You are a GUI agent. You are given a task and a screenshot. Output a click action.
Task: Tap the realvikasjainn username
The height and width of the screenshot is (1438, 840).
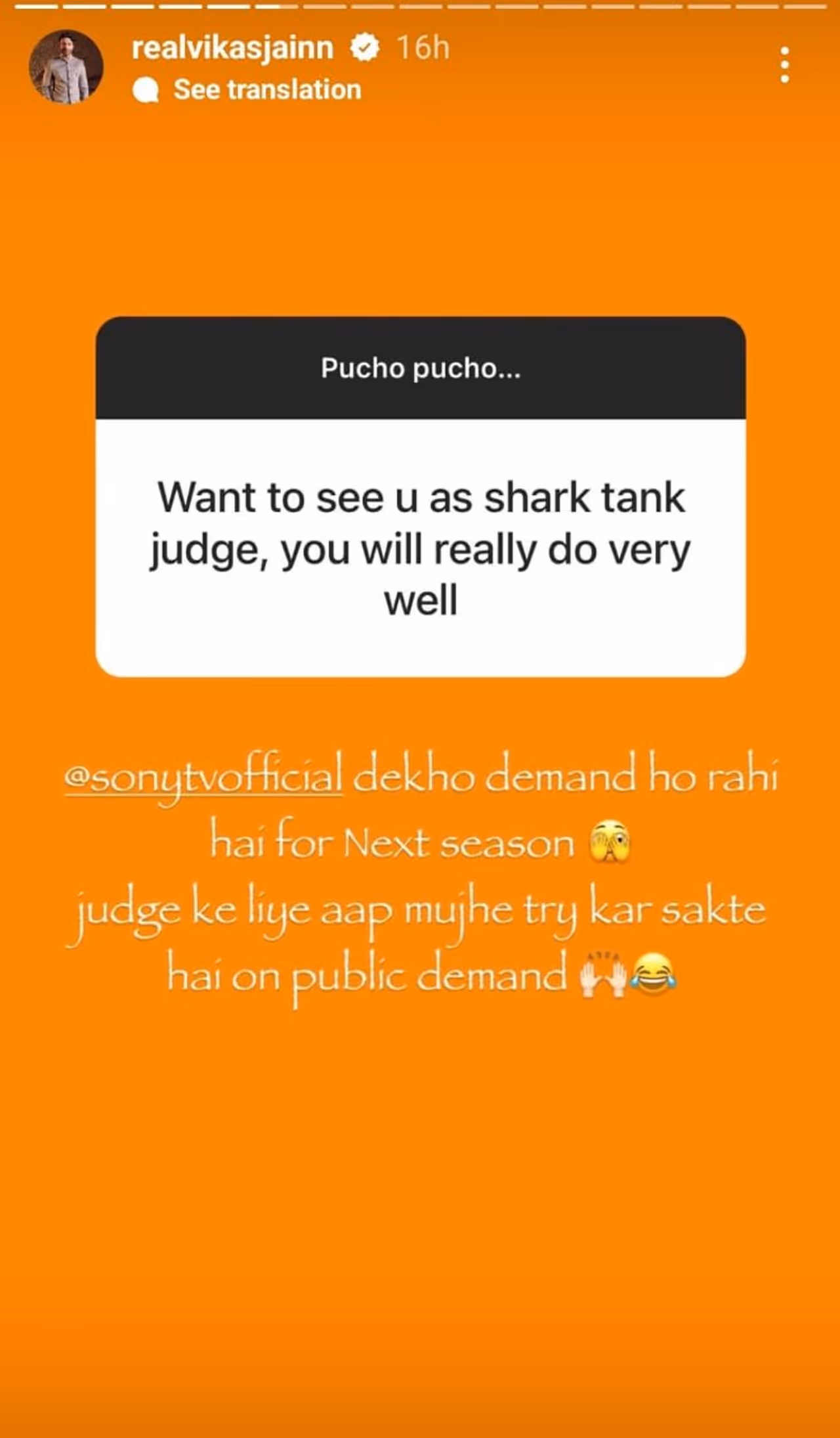pyautogui.click(x=232, y=48)
